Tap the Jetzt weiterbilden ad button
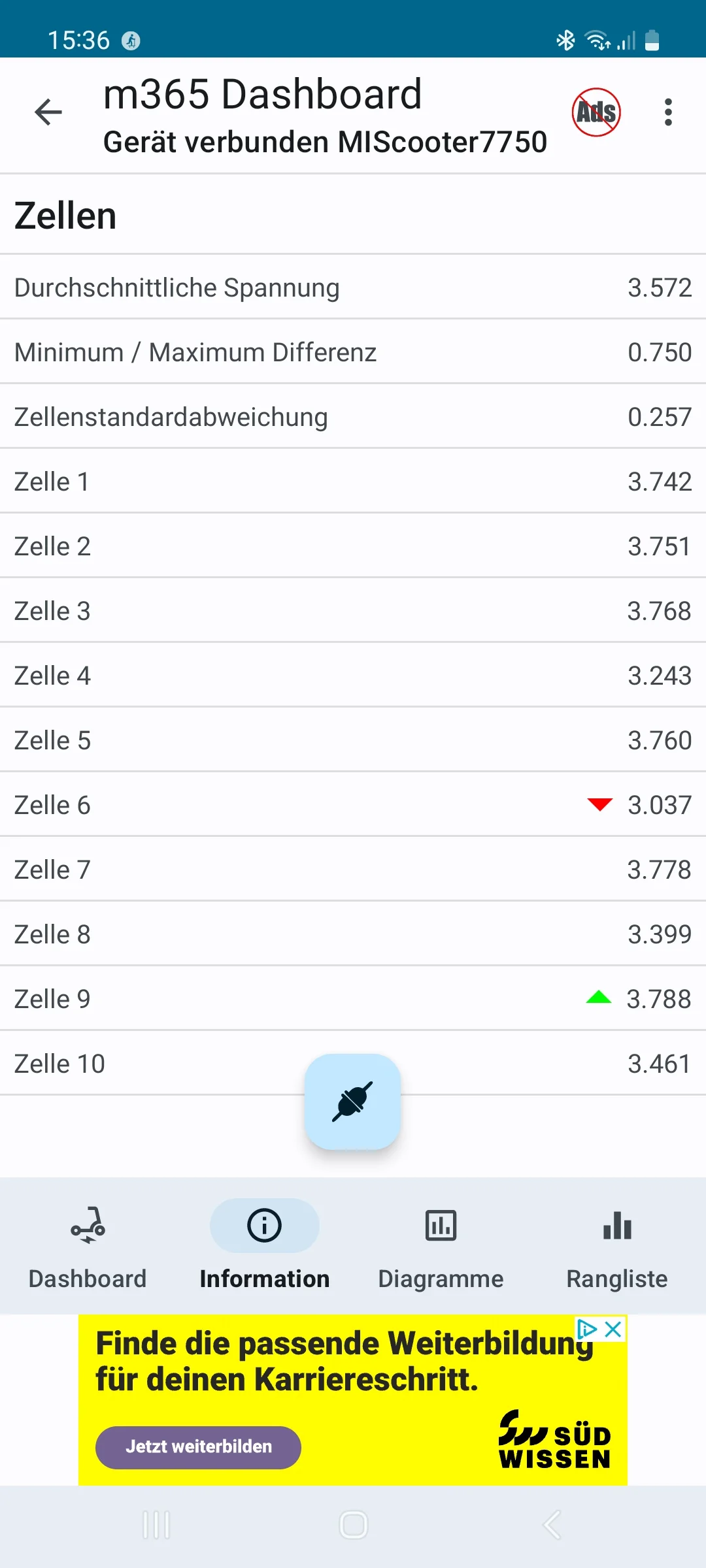Image resolution: width=706 pixels, height=1568 pixels. (x=198, y=1447)
